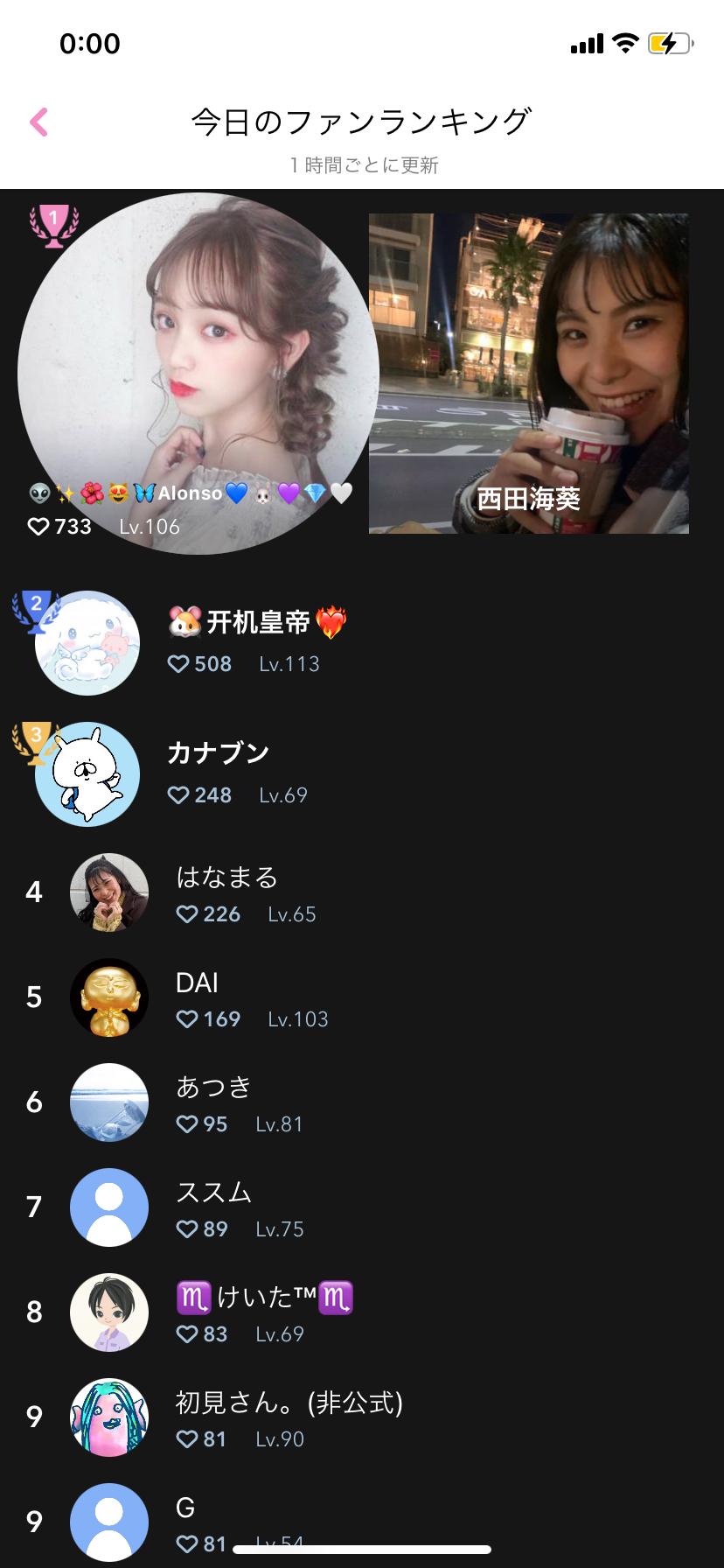Select 初見さん。(非公式) from the list

click(289, 1418)
